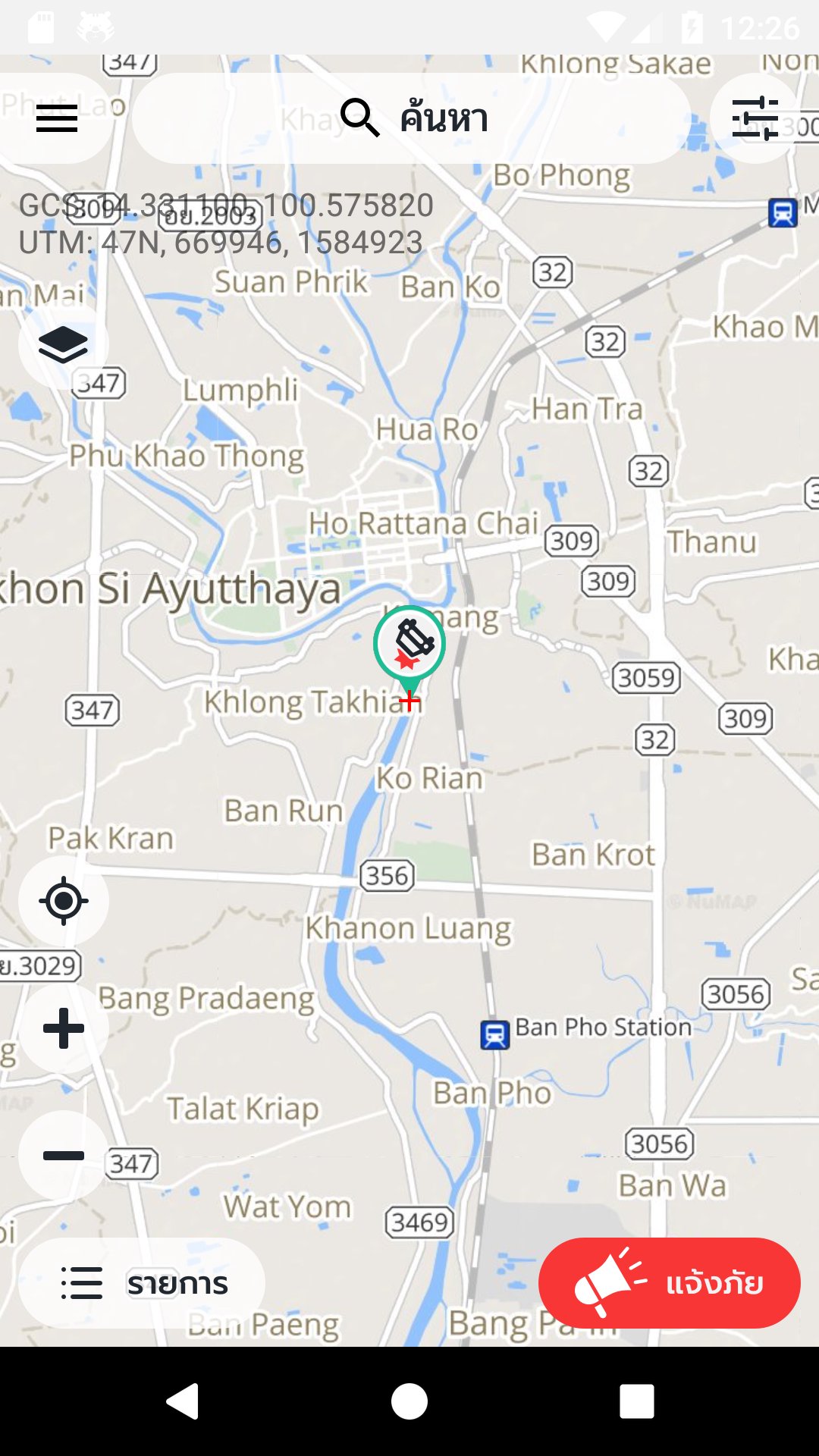Open the รายการ list view

click(x=143, y=1283)
